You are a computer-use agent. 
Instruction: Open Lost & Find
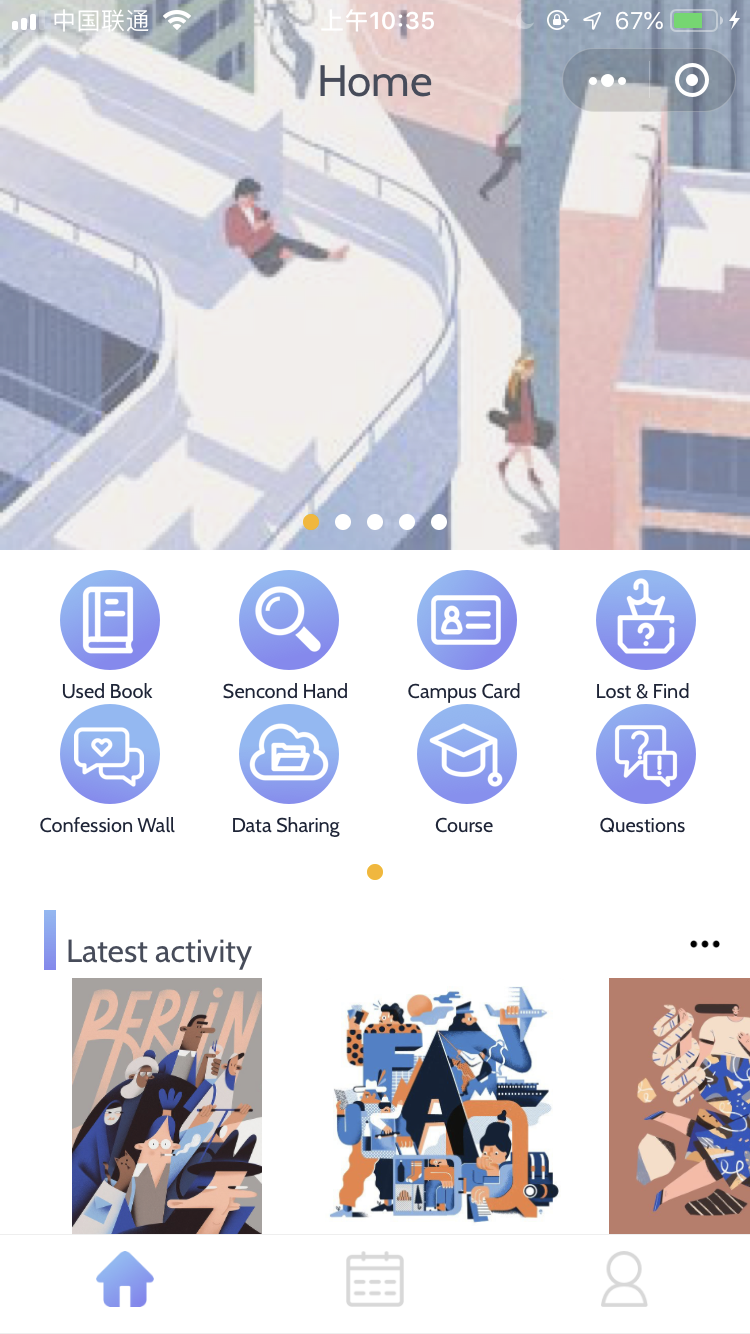tap(645, 620)
